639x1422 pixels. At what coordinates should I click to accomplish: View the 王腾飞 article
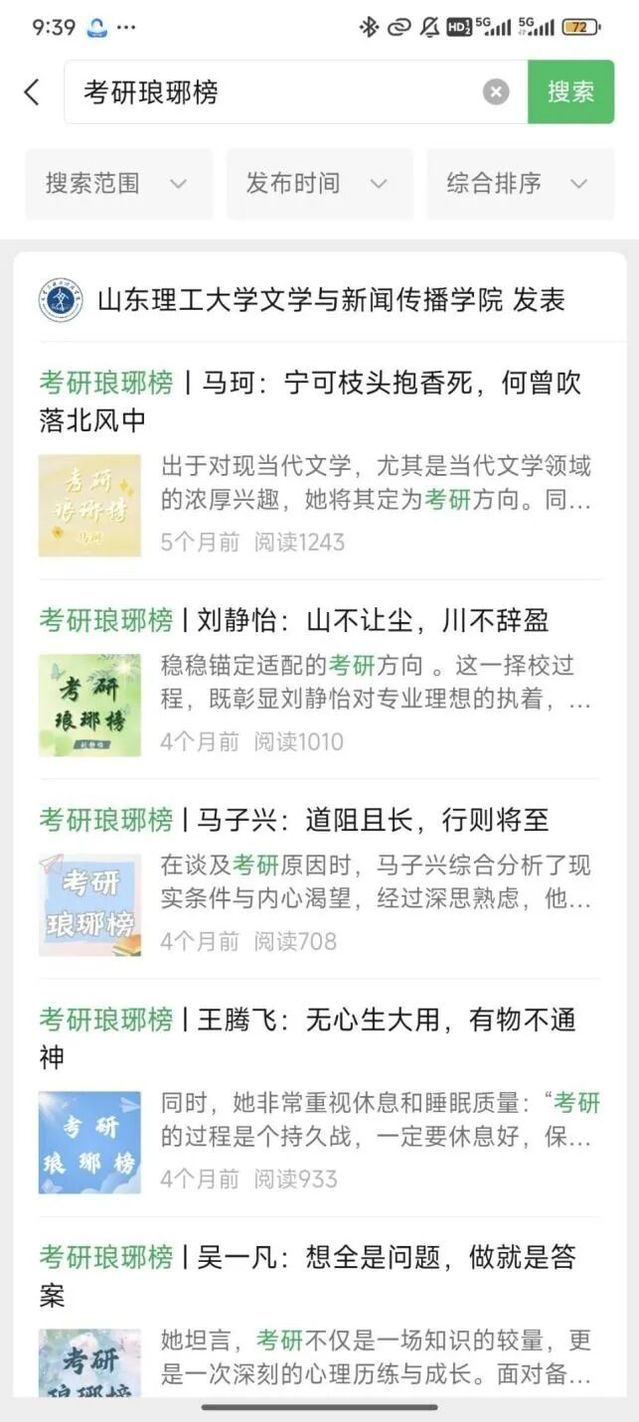(310, 1038)
